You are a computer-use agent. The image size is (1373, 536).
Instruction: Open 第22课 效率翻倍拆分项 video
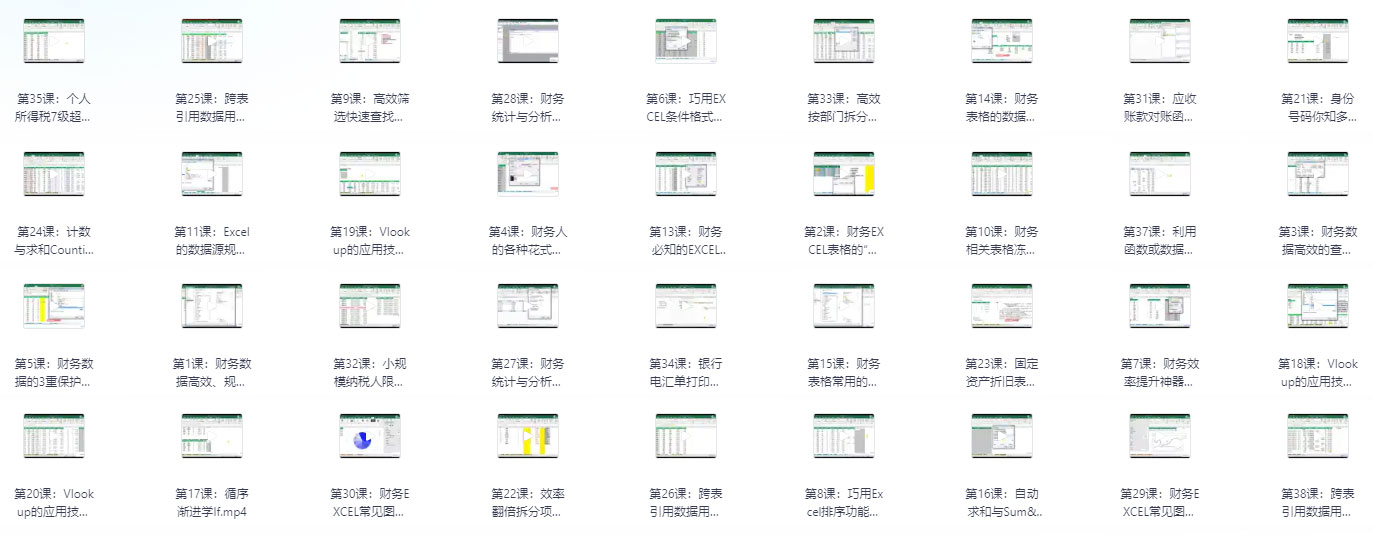click(528, 436)
